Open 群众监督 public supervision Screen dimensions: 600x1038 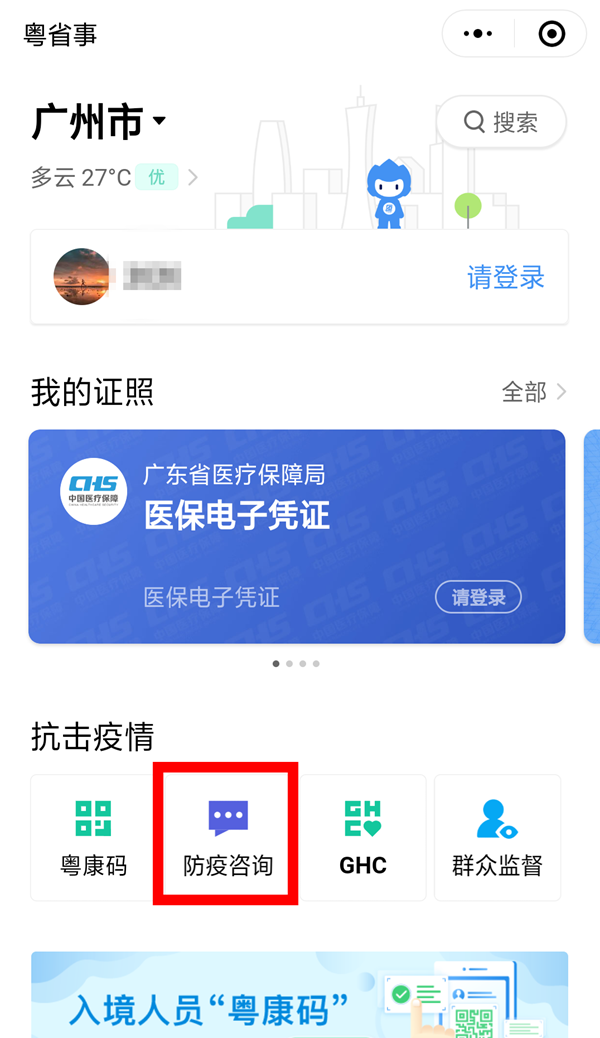point(496,838)
